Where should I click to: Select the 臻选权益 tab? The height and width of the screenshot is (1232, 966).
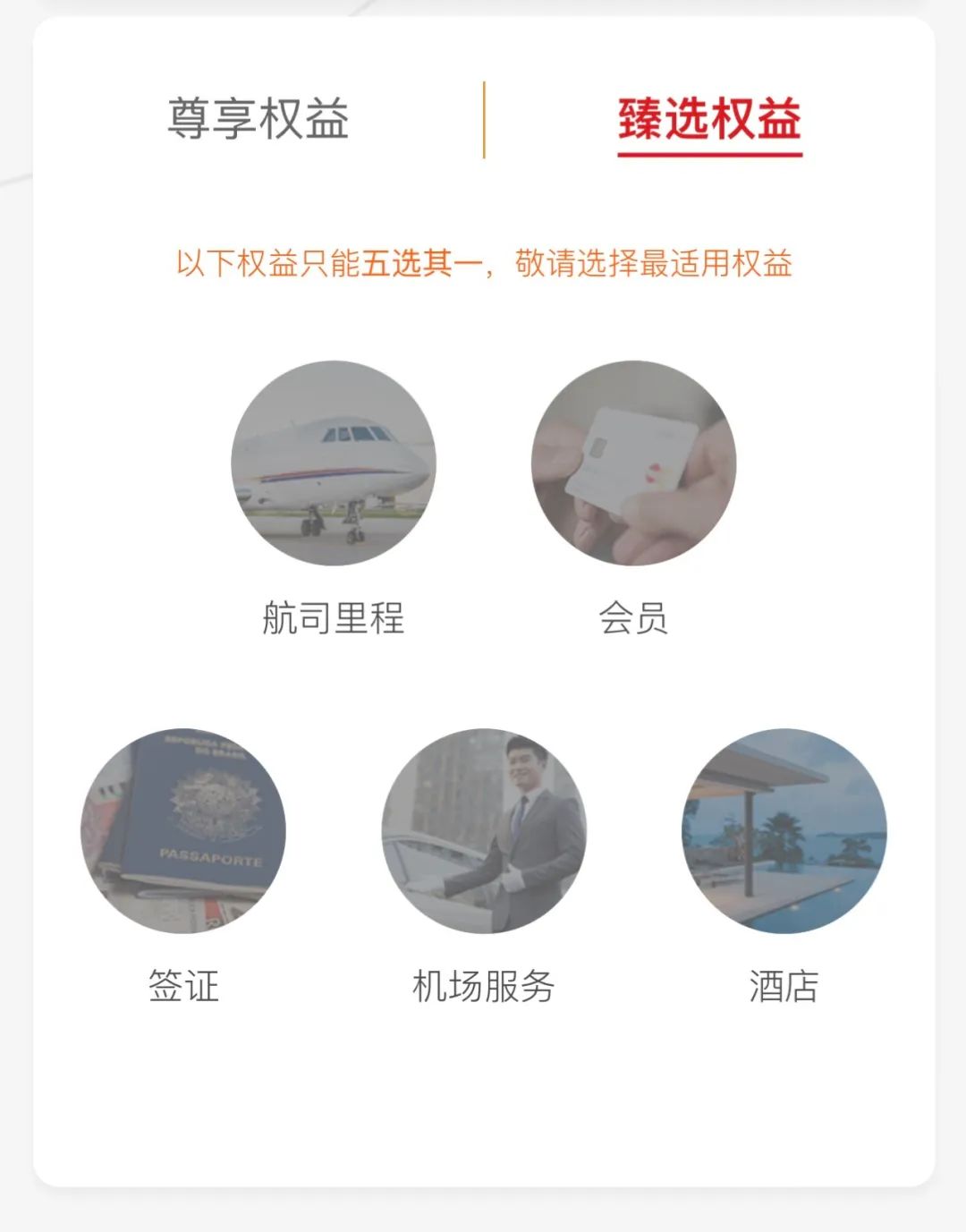[709, 121]
